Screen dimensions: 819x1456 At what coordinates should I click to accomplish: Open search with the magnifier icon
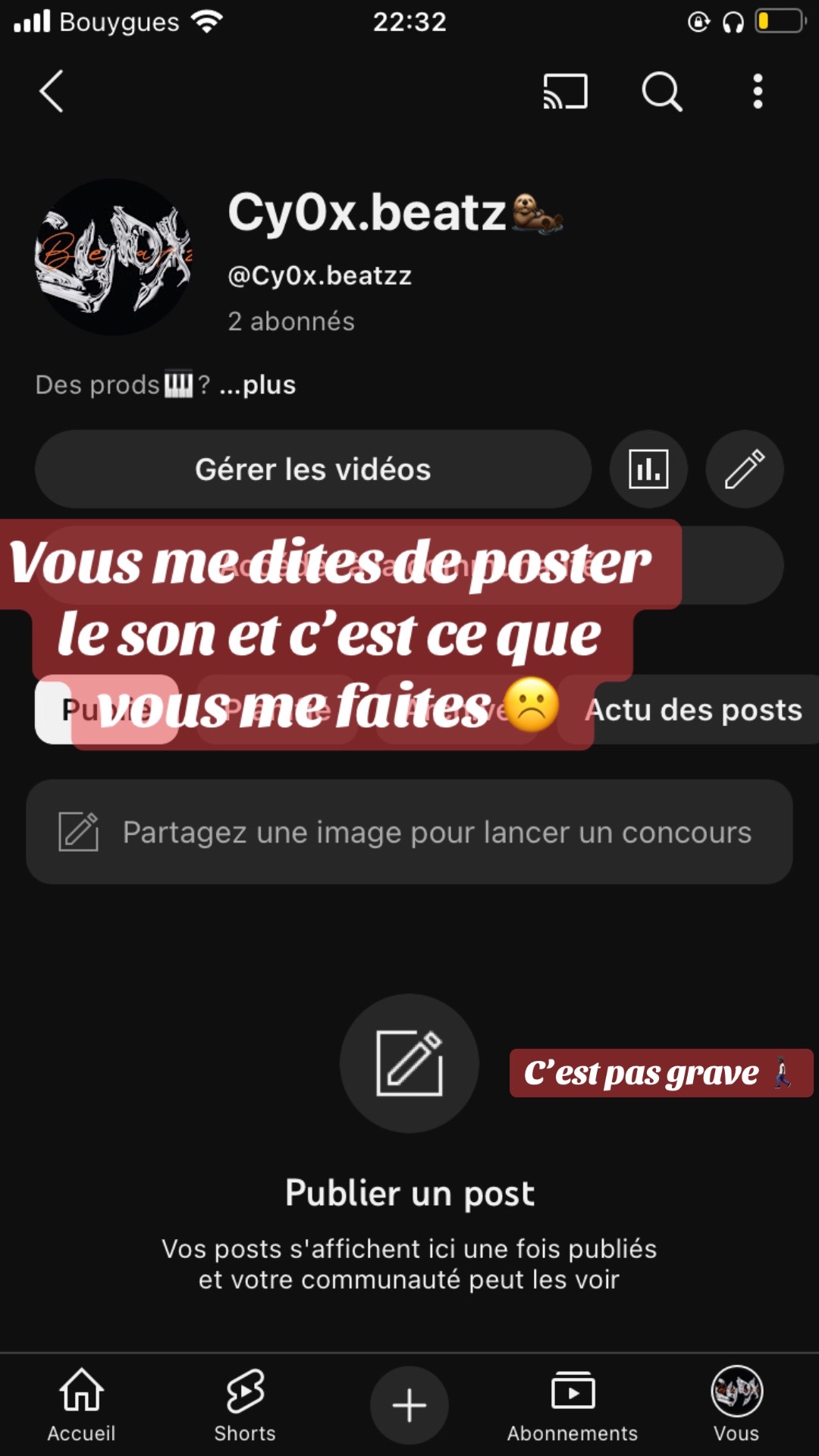pyautogui.click(x=661, y=92)
